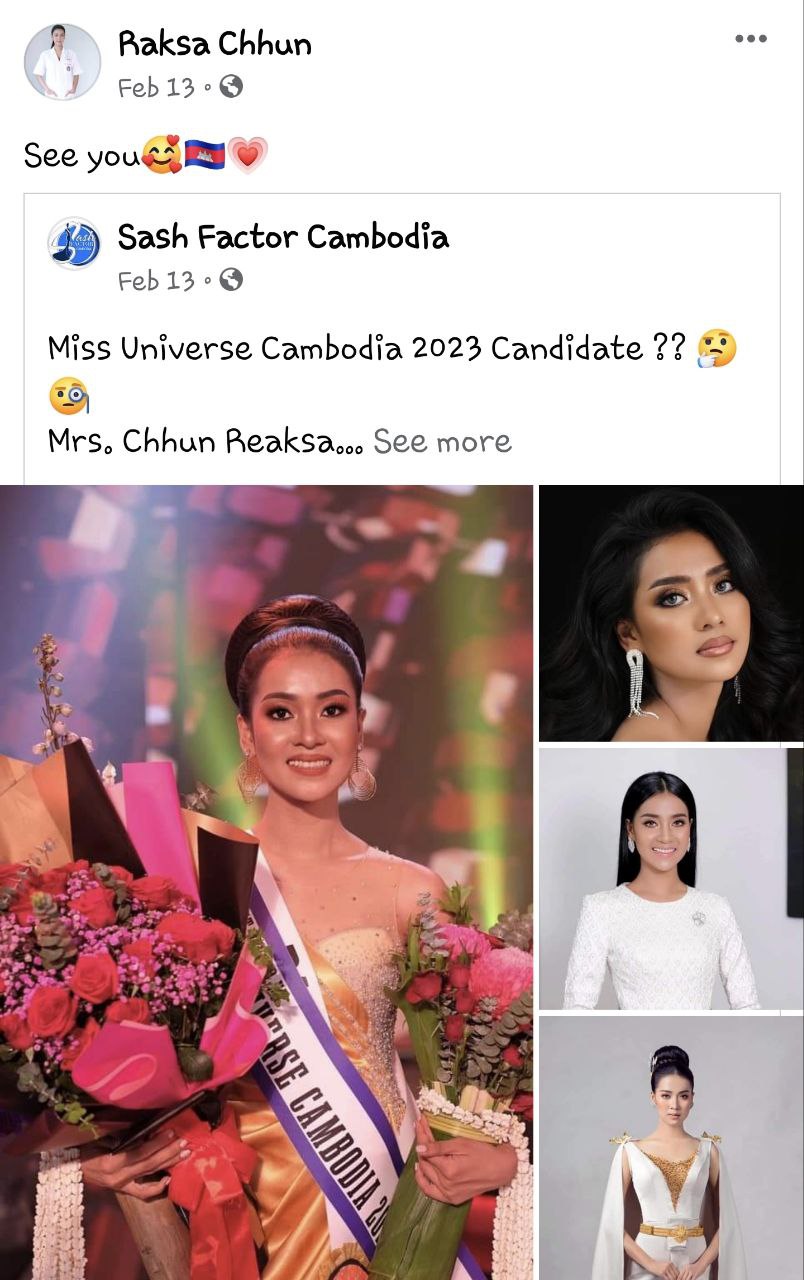Expand the post with See more
Screen dimensions: 804x1280
tap(442, 441)
